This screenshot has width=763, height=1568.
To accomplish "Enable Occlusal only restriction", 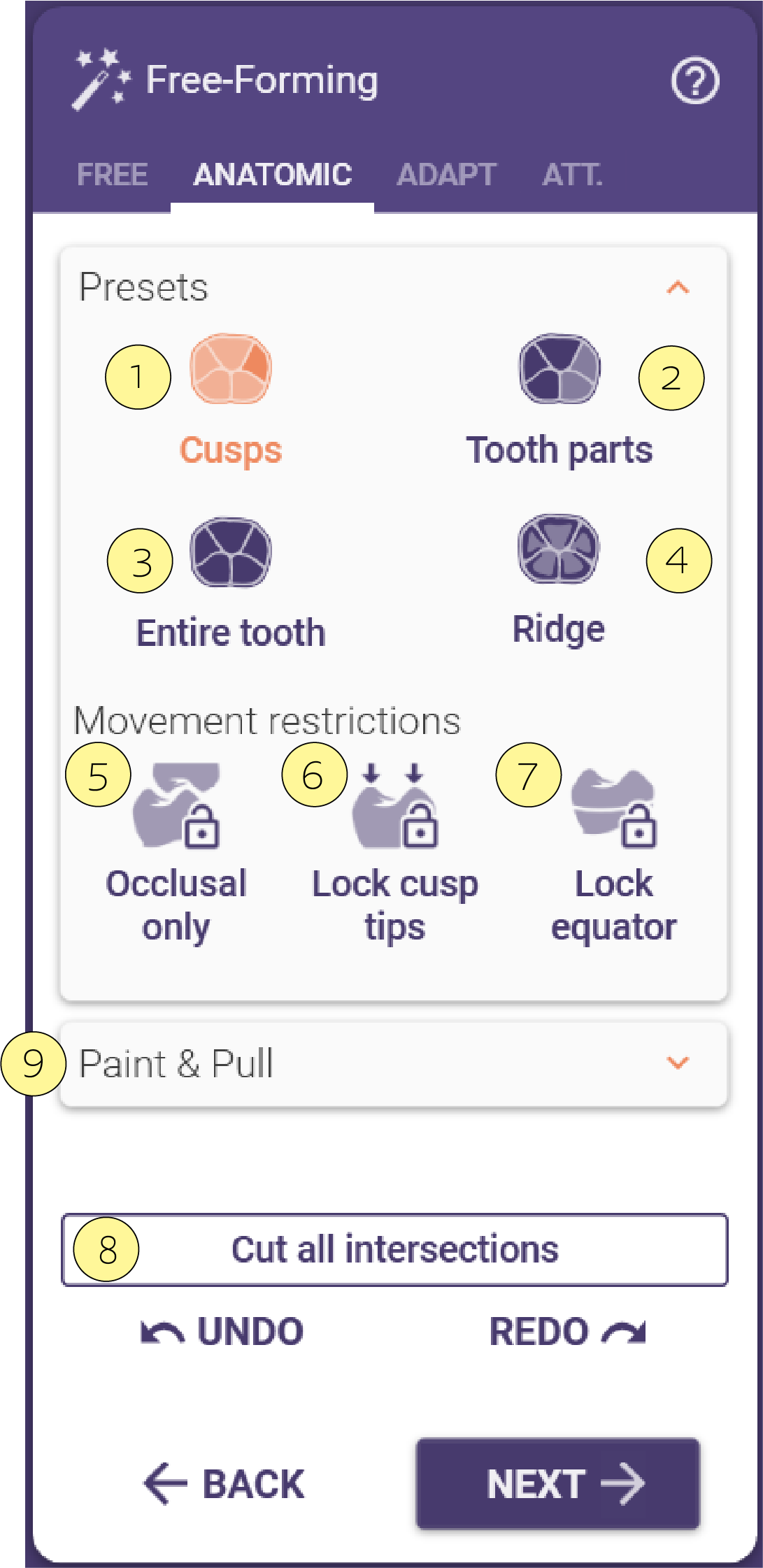I will pyautogui.click(x=176, y=854).
